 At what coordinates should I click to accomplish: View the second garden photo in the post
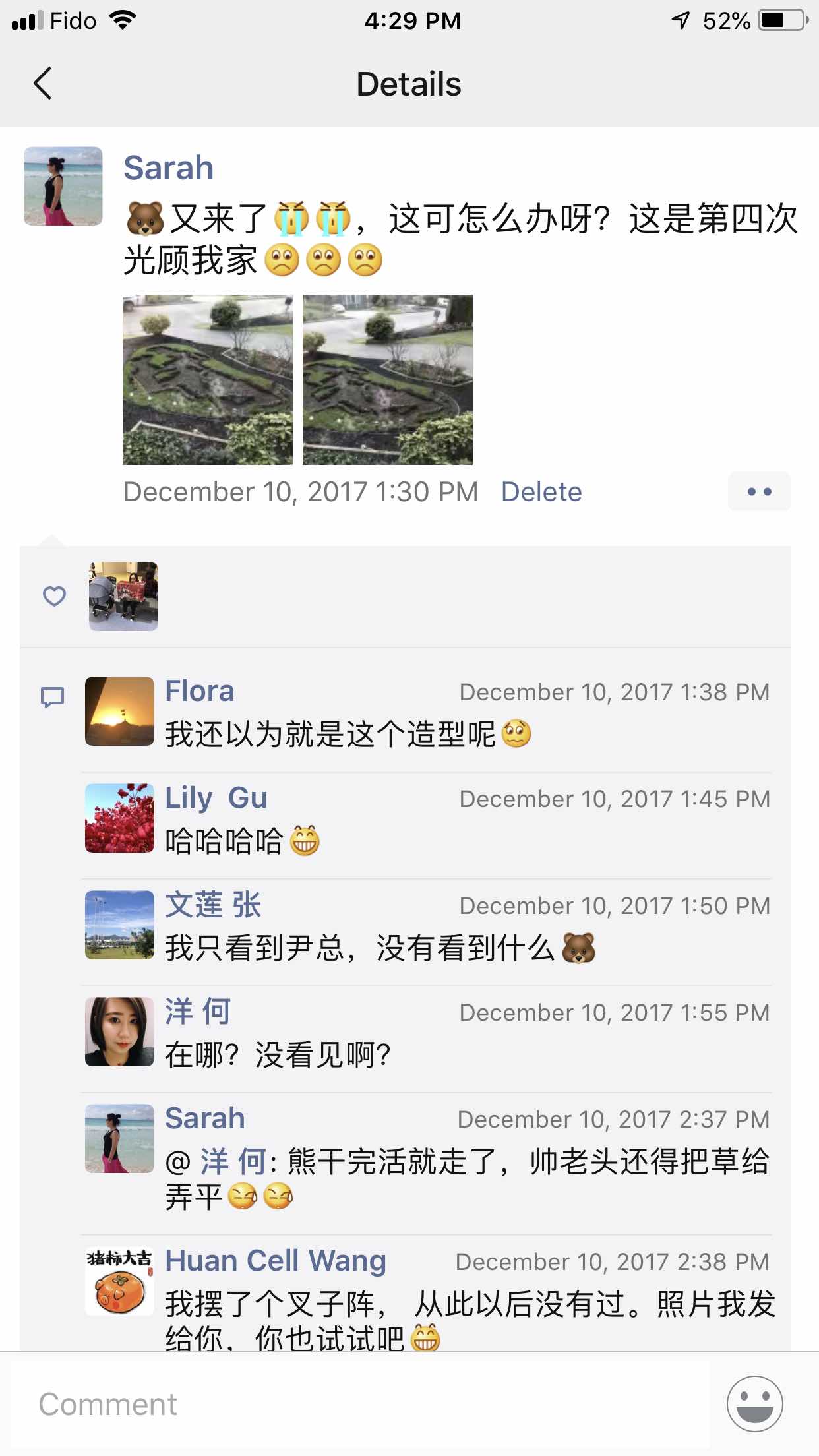pos(387,379)
